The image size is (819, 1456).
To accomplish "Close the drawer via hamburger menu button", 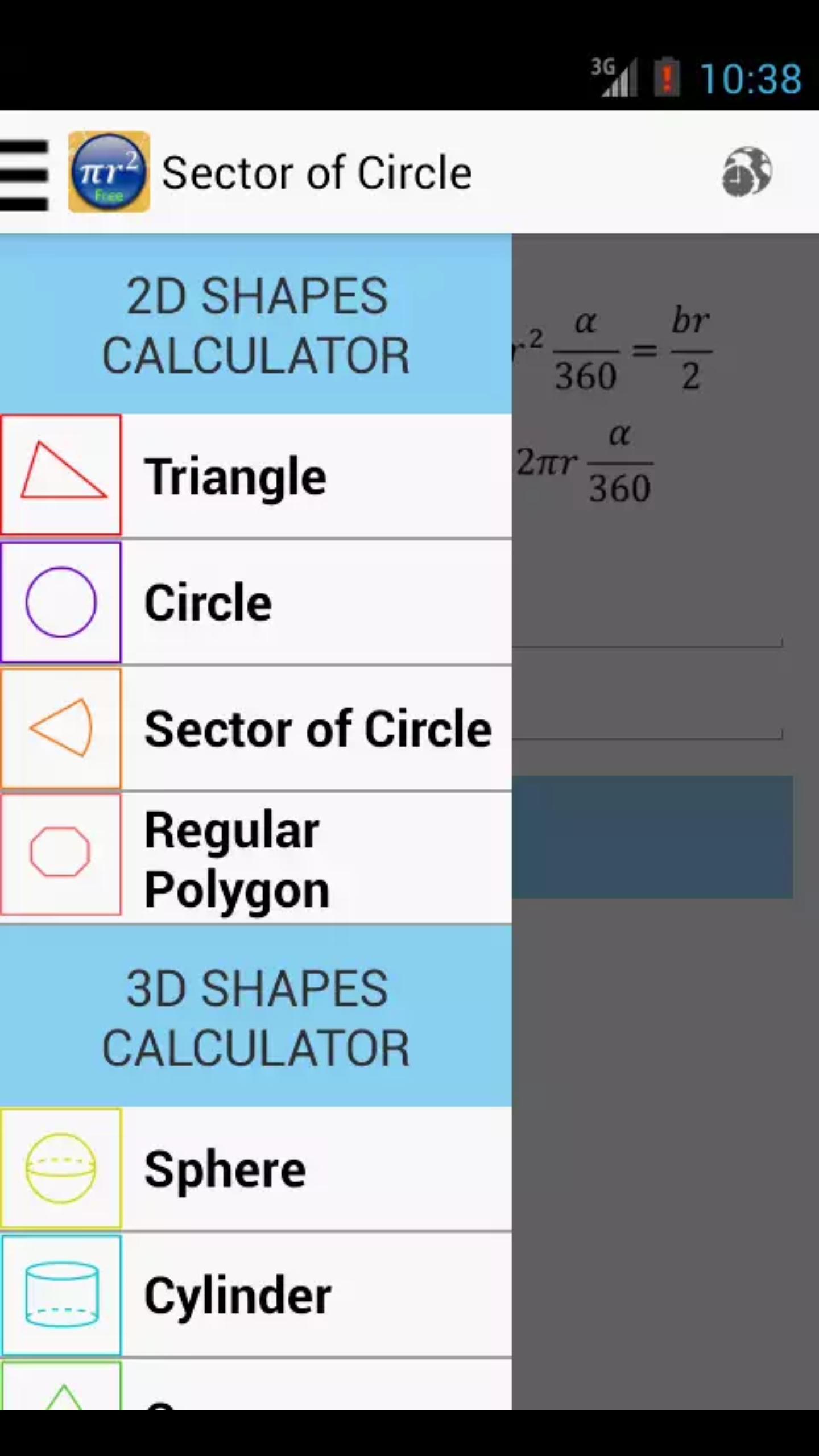I will point(24,173).
